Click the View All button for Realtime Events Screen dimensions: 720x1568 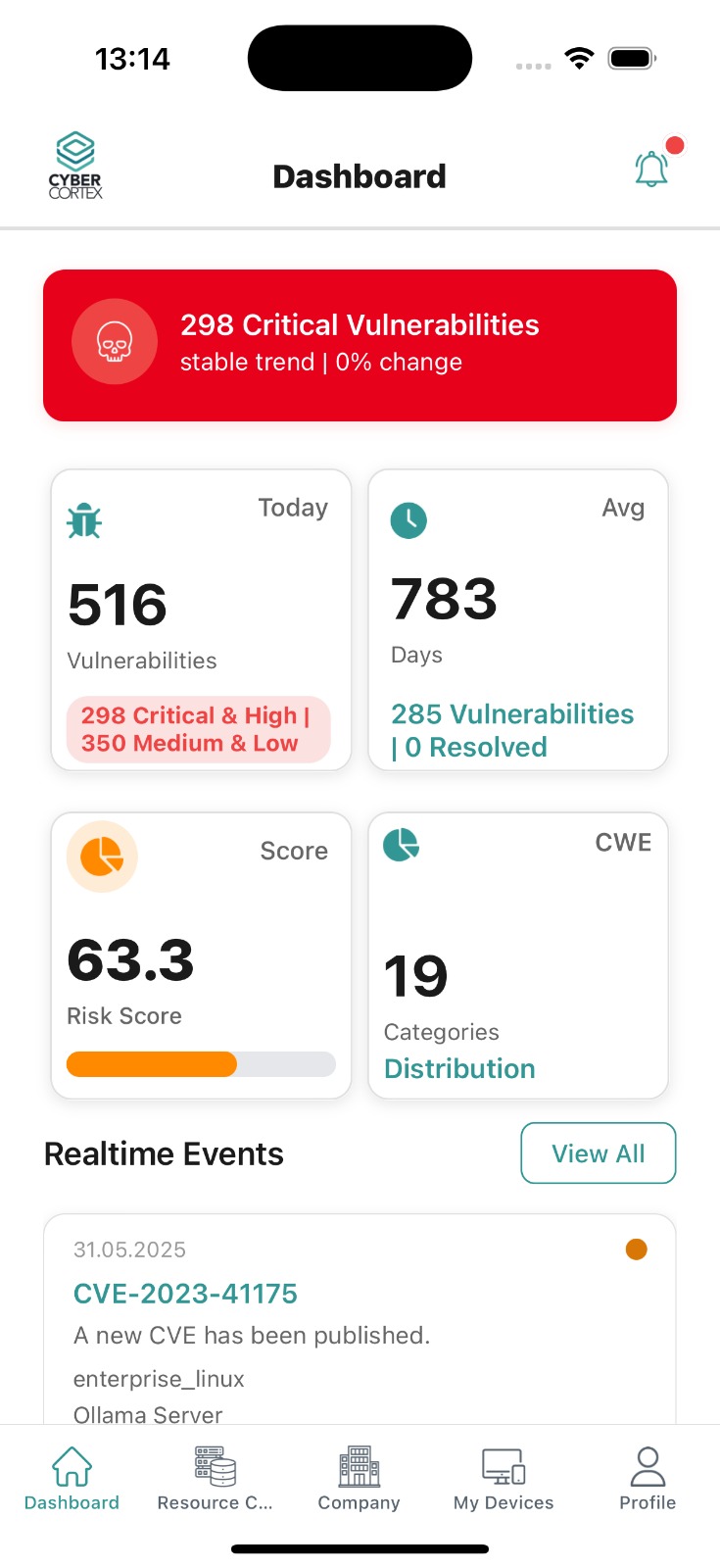coord(598,1153)
